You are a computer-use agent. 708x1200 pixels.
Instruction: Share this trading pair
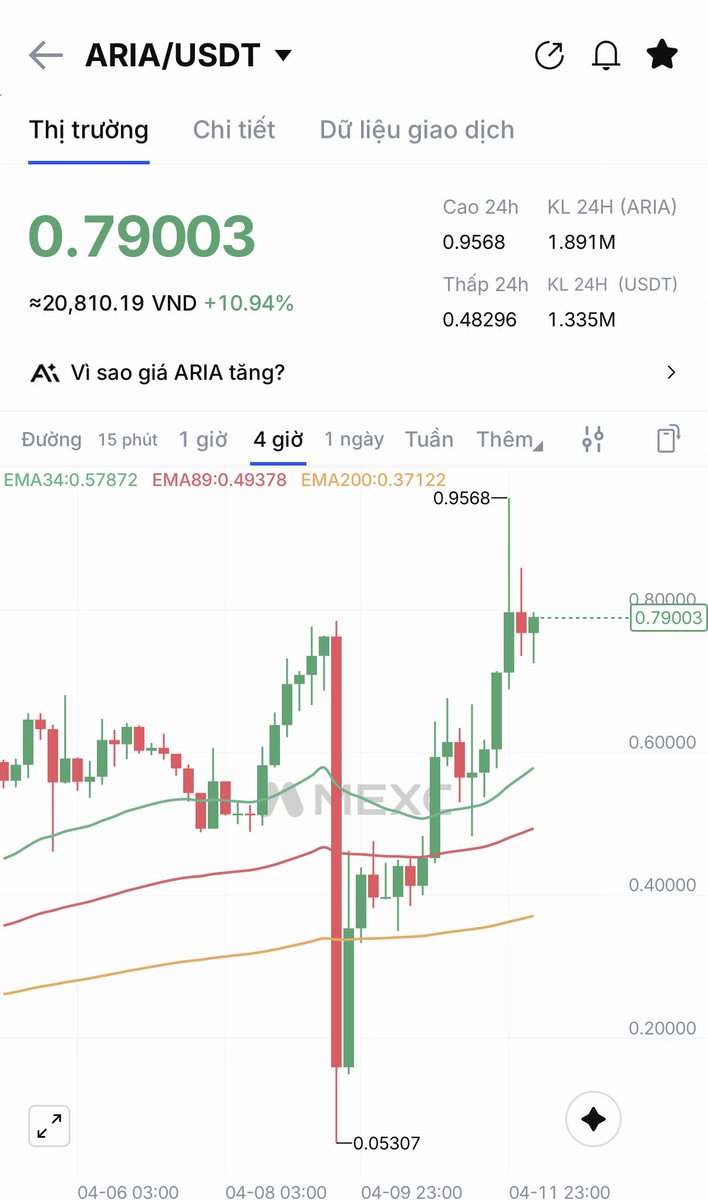(549, 55)
